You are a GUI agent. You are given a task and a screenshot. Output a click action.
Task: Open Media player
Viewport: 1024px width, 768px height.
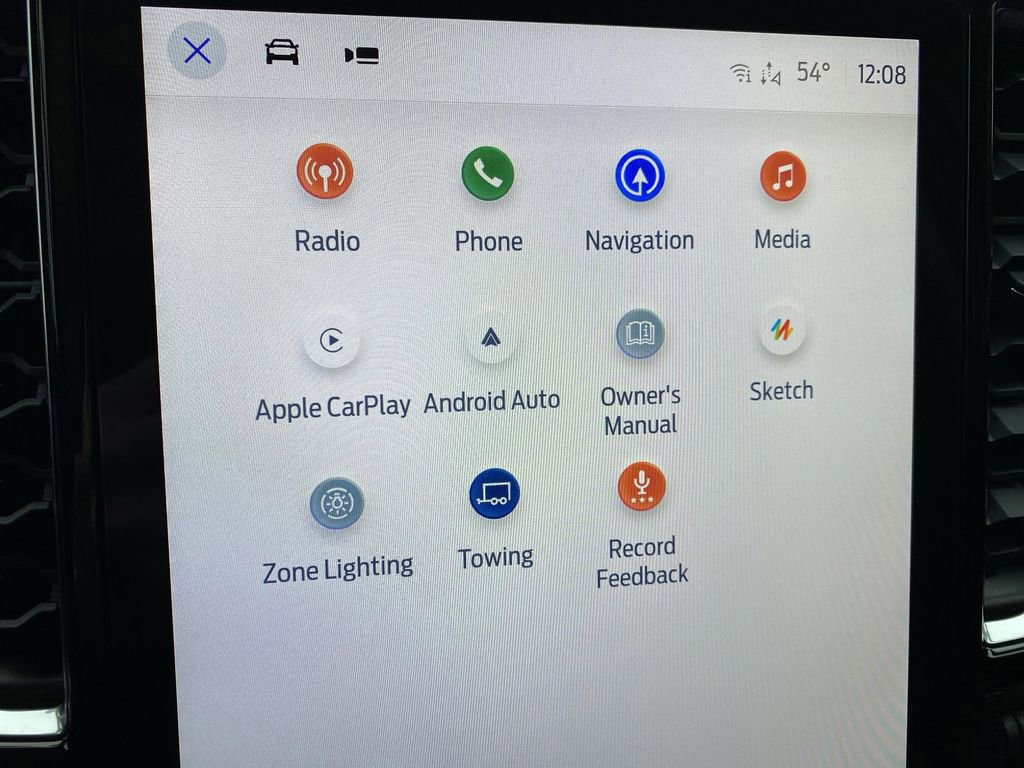click(x=782, y=177)
